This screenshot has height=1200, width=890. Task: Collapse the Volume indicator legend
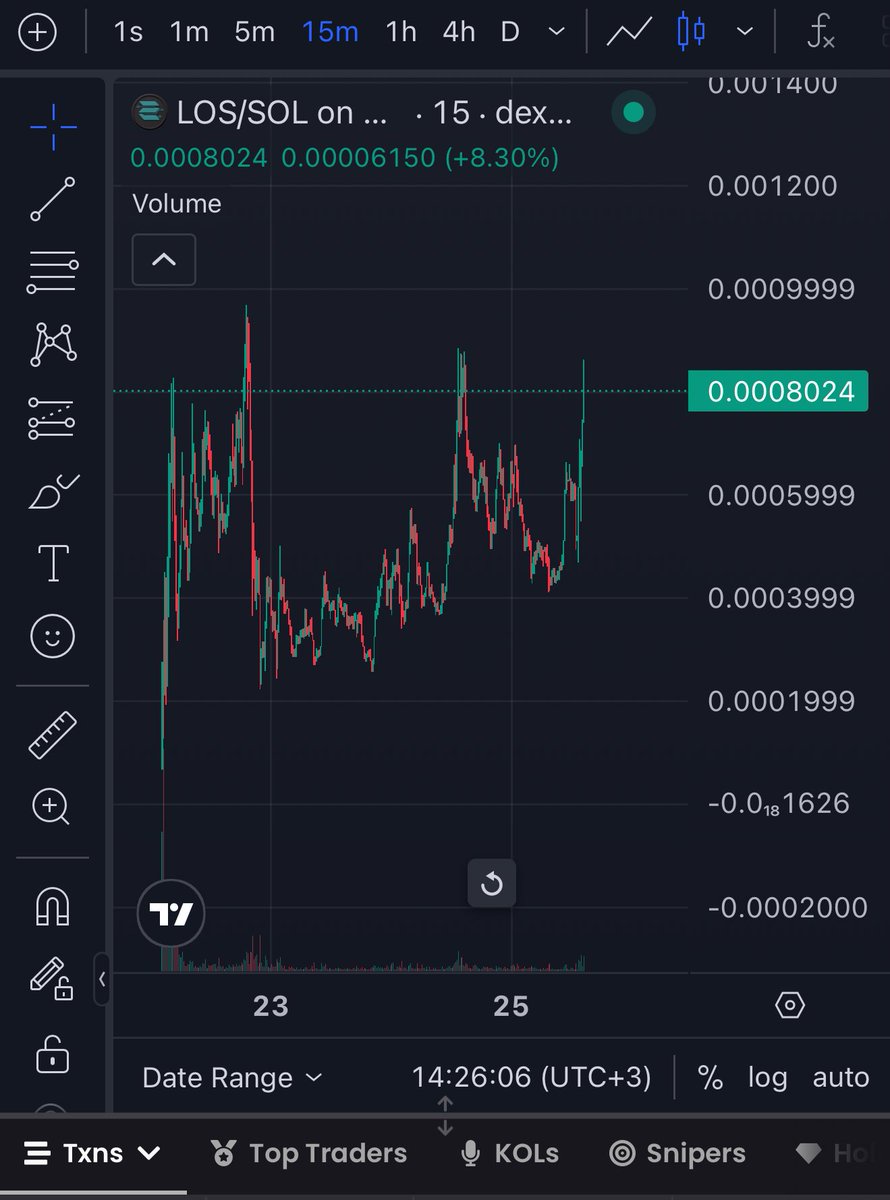click(163, 260)
